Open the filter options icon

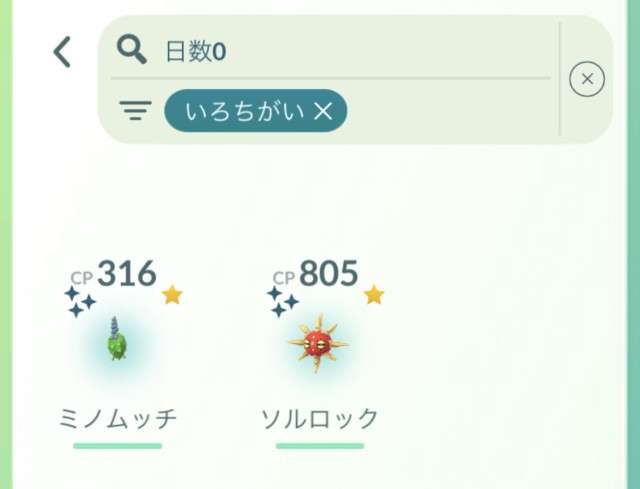(x=133, y=110)
